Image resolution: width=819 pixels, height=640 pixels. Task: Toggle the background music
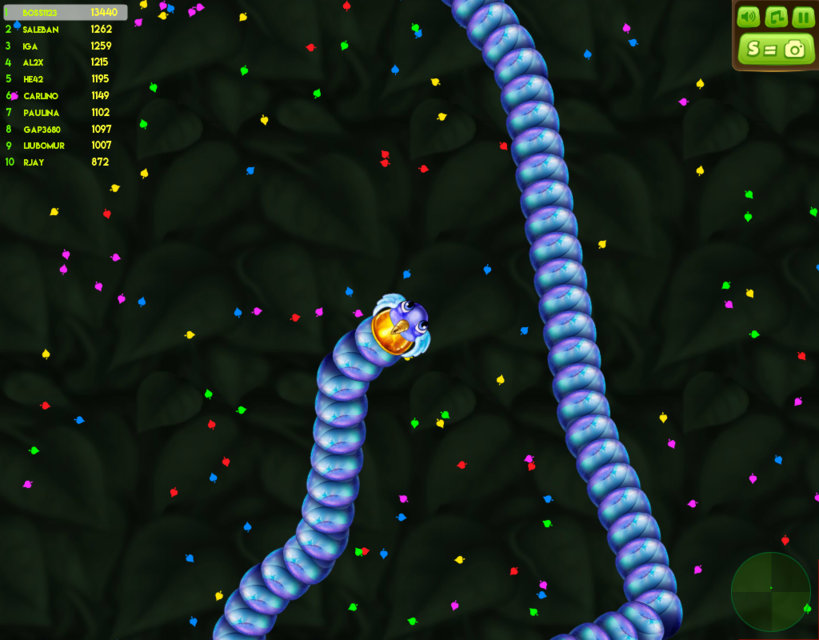click(776, 17)
